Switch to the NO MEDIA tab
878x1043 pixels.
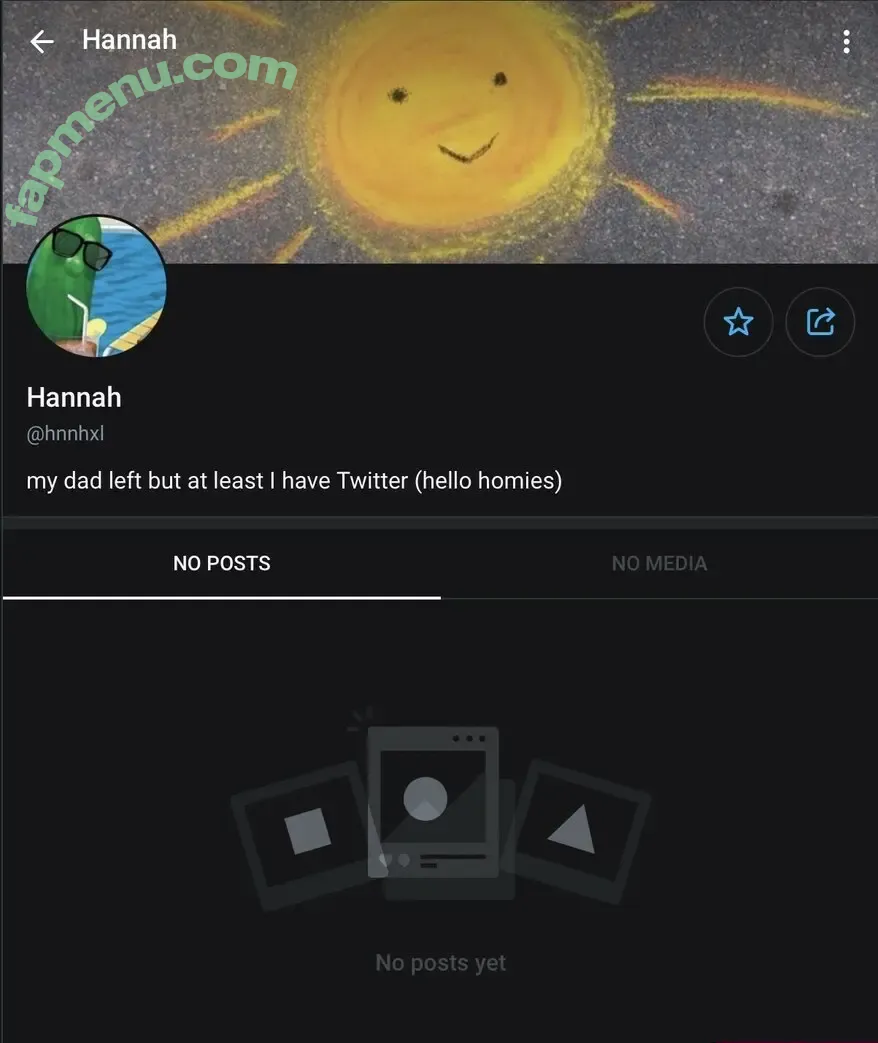coord(659,563)
